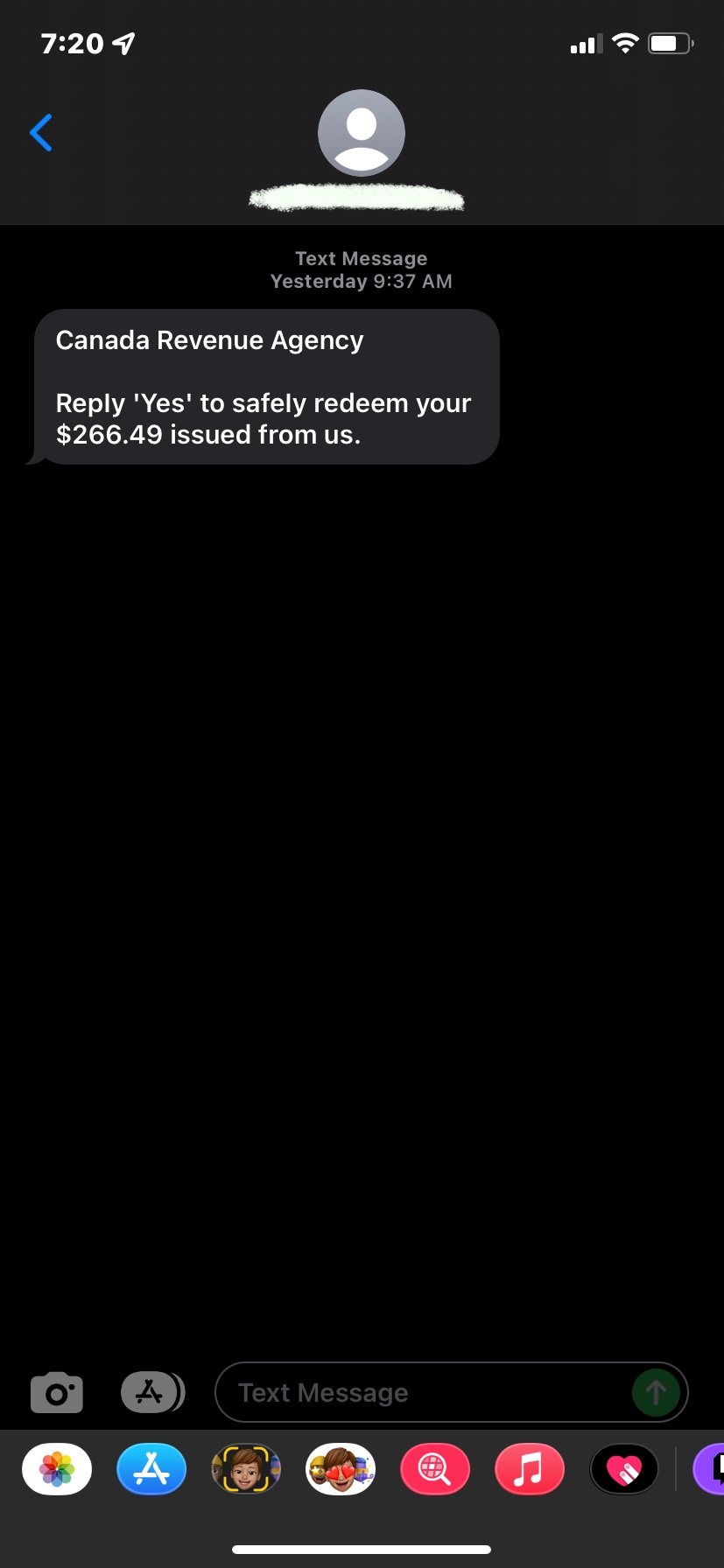Open Apple Music in the app strip
The height and width of the screenshot is (1568, 724).
tap(530, 1469)
